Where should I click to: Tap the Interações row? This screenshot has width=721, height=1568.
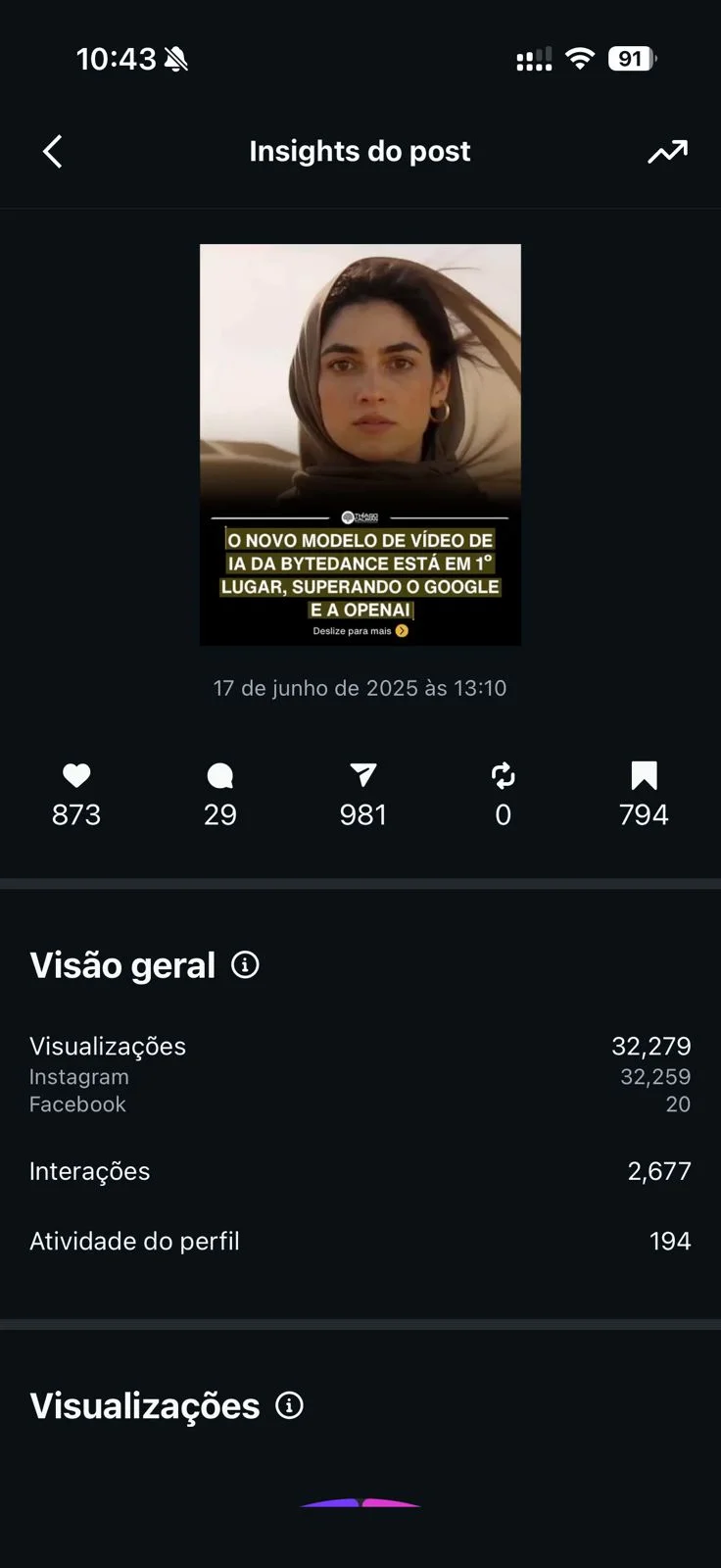360,1171
